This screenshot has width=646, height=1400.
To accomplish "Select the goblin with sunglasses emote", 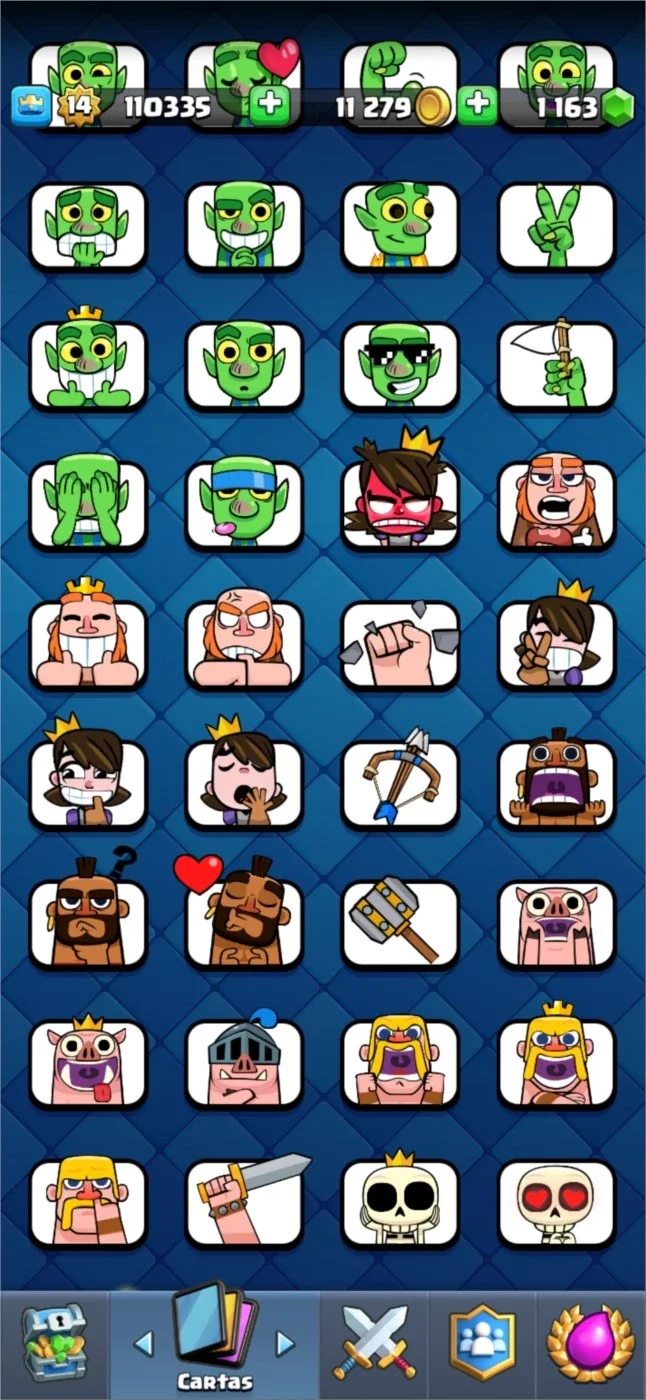I will coord(400,365).
